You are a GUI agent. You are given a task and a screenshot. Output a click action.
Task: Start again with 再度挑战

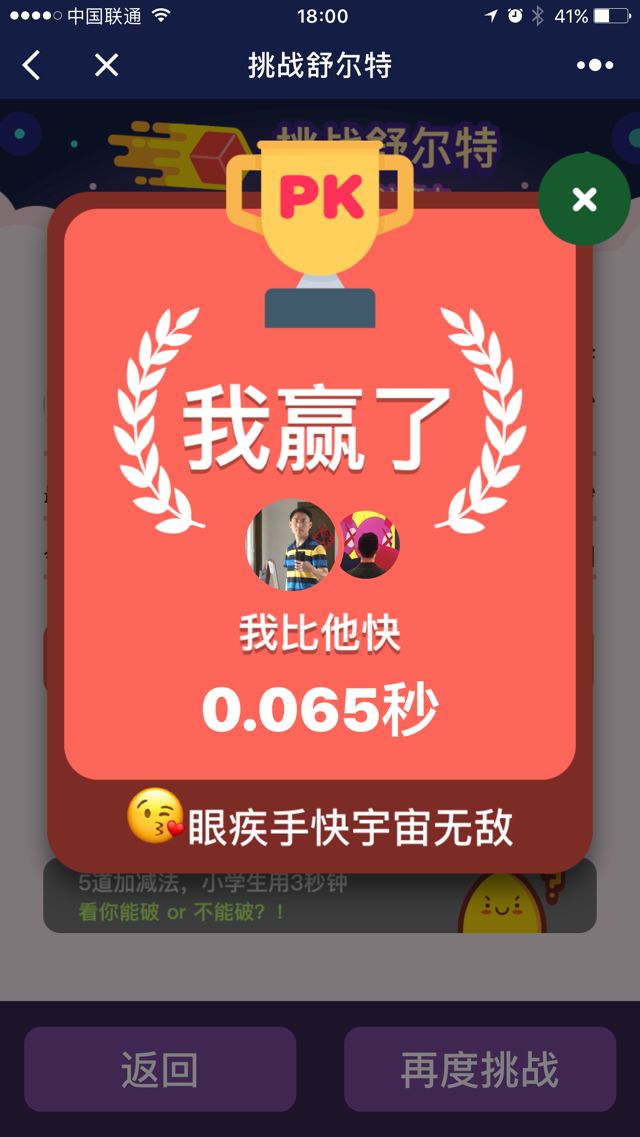coord(480,1069)
